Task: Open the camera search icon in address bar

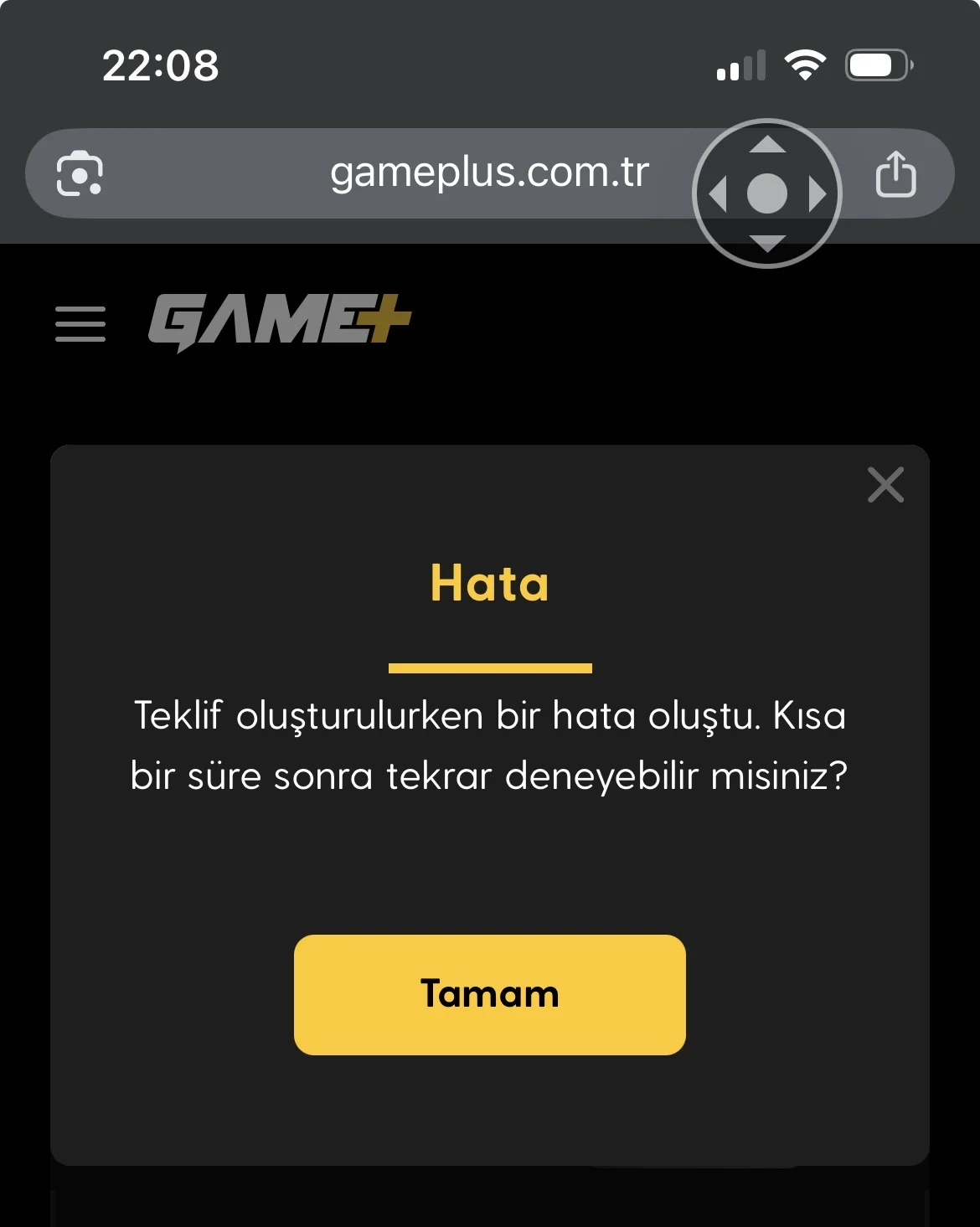Action: pos(80,174)
